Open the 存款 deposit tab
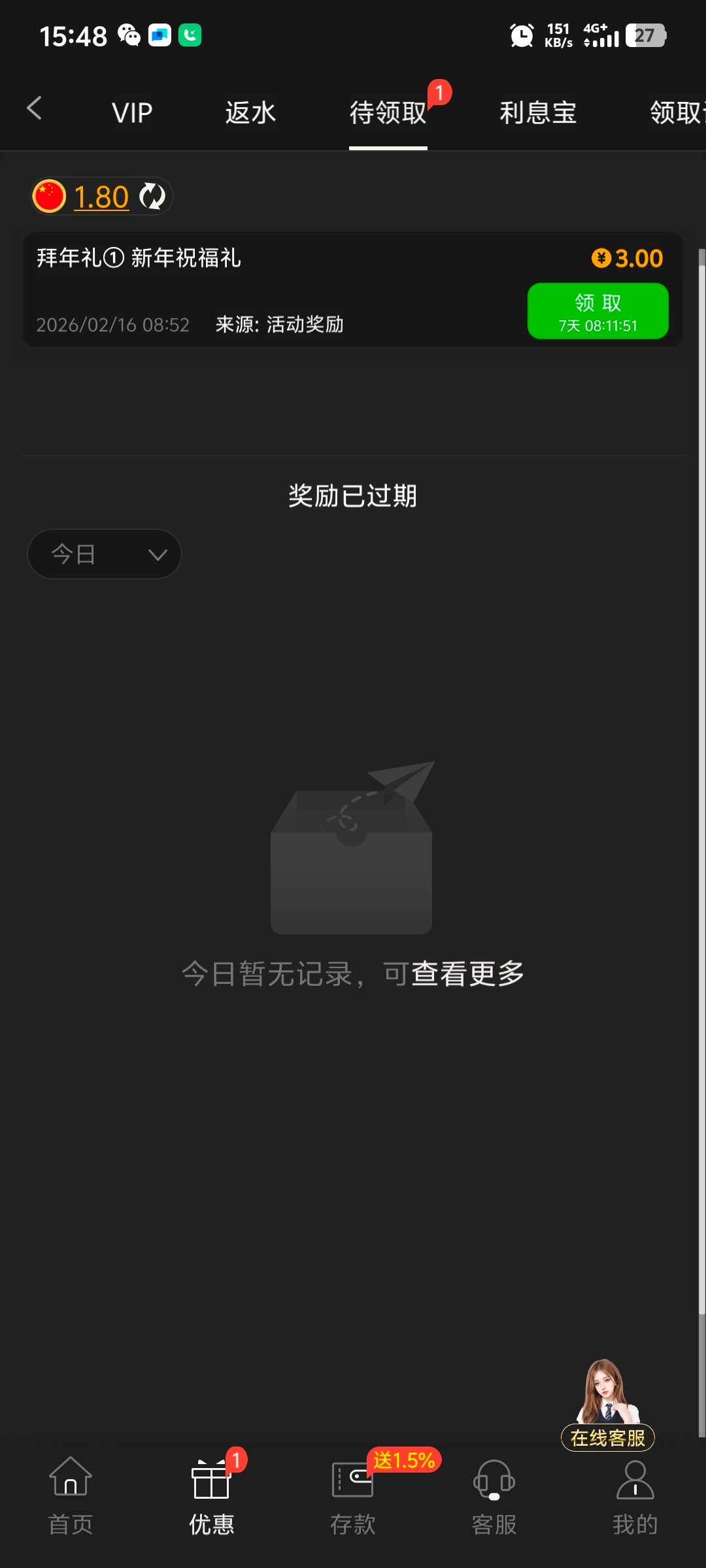This screenshot has width=706, height=1568. click(x=353, y=1496)
